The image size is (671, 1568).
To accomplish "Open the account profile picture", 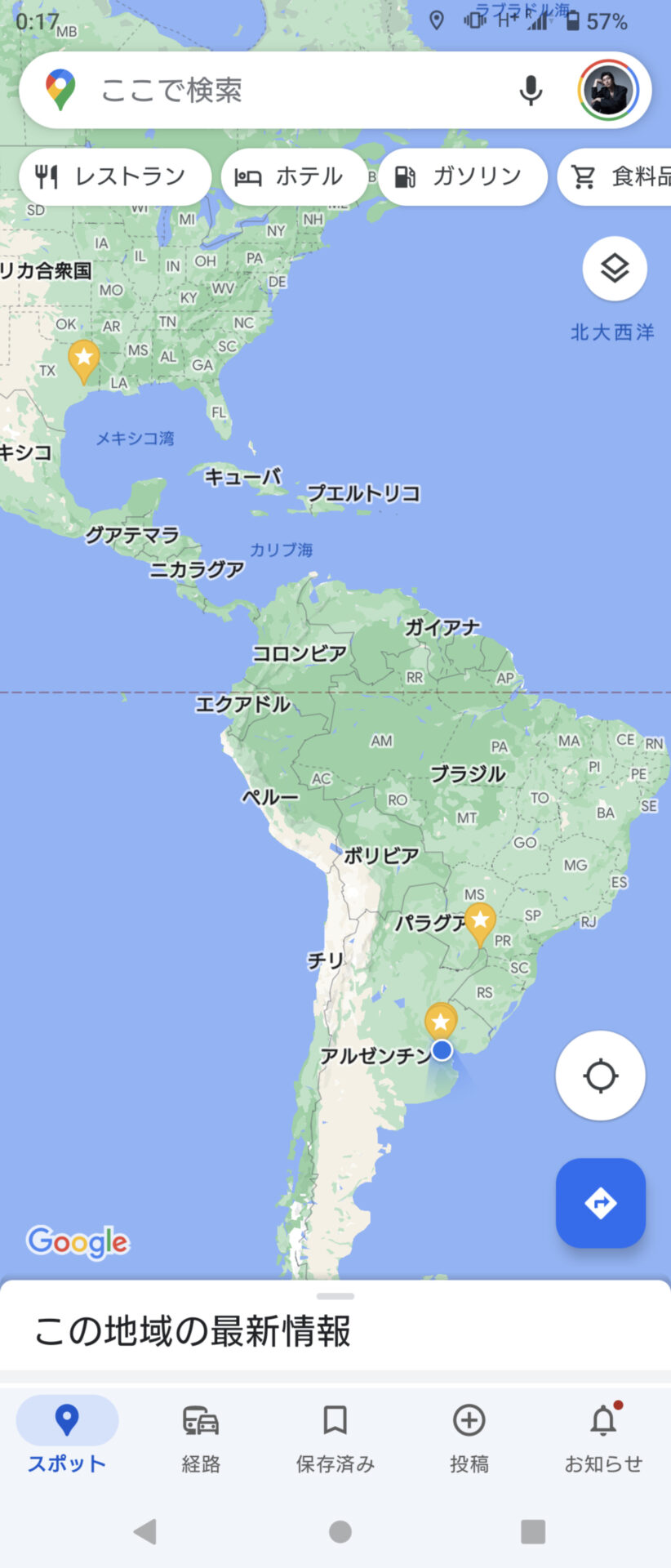I will click(x=607, y=90).
